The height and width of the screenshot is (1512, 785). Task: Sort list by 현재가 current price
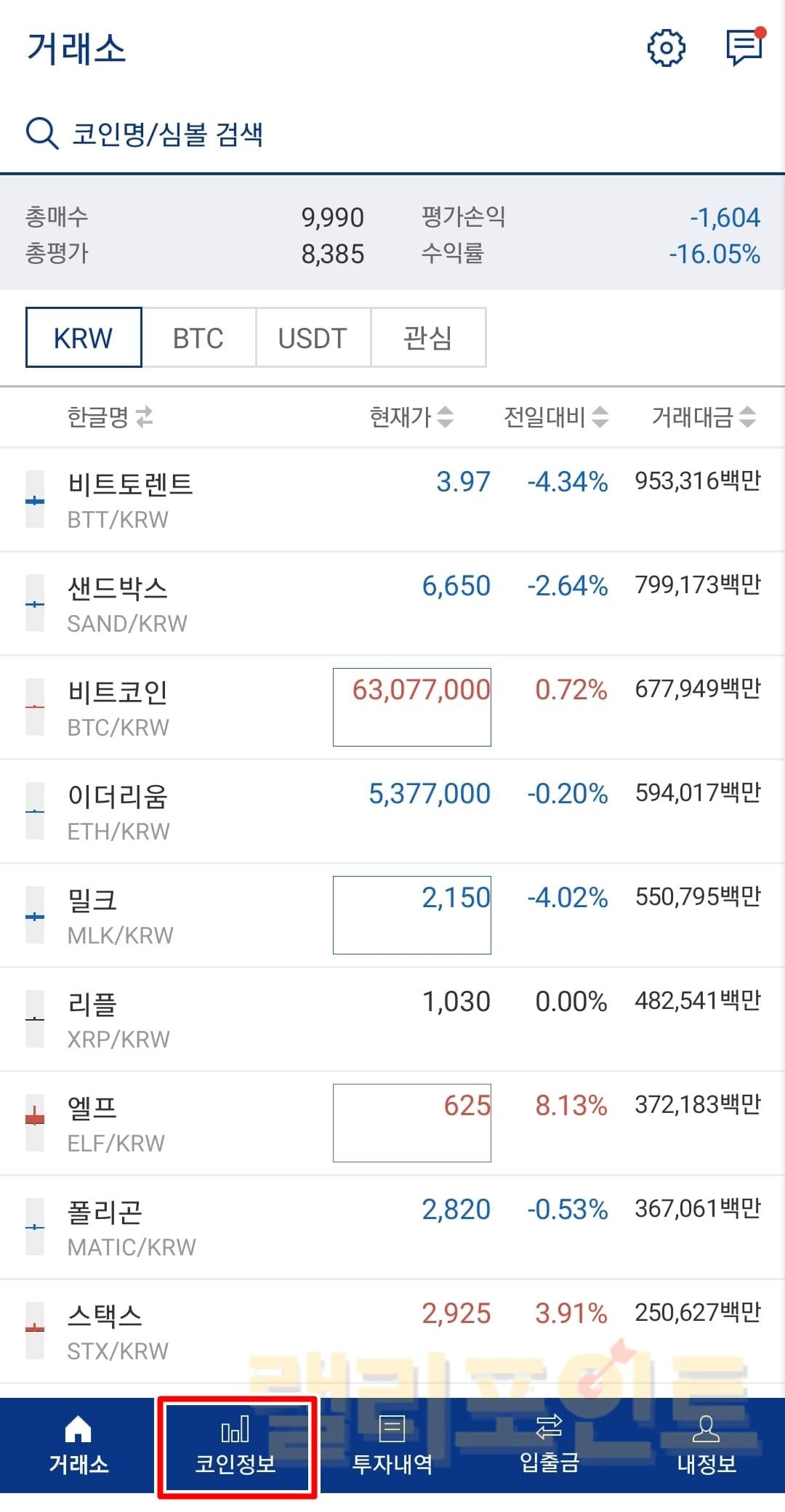click(411, 417)
